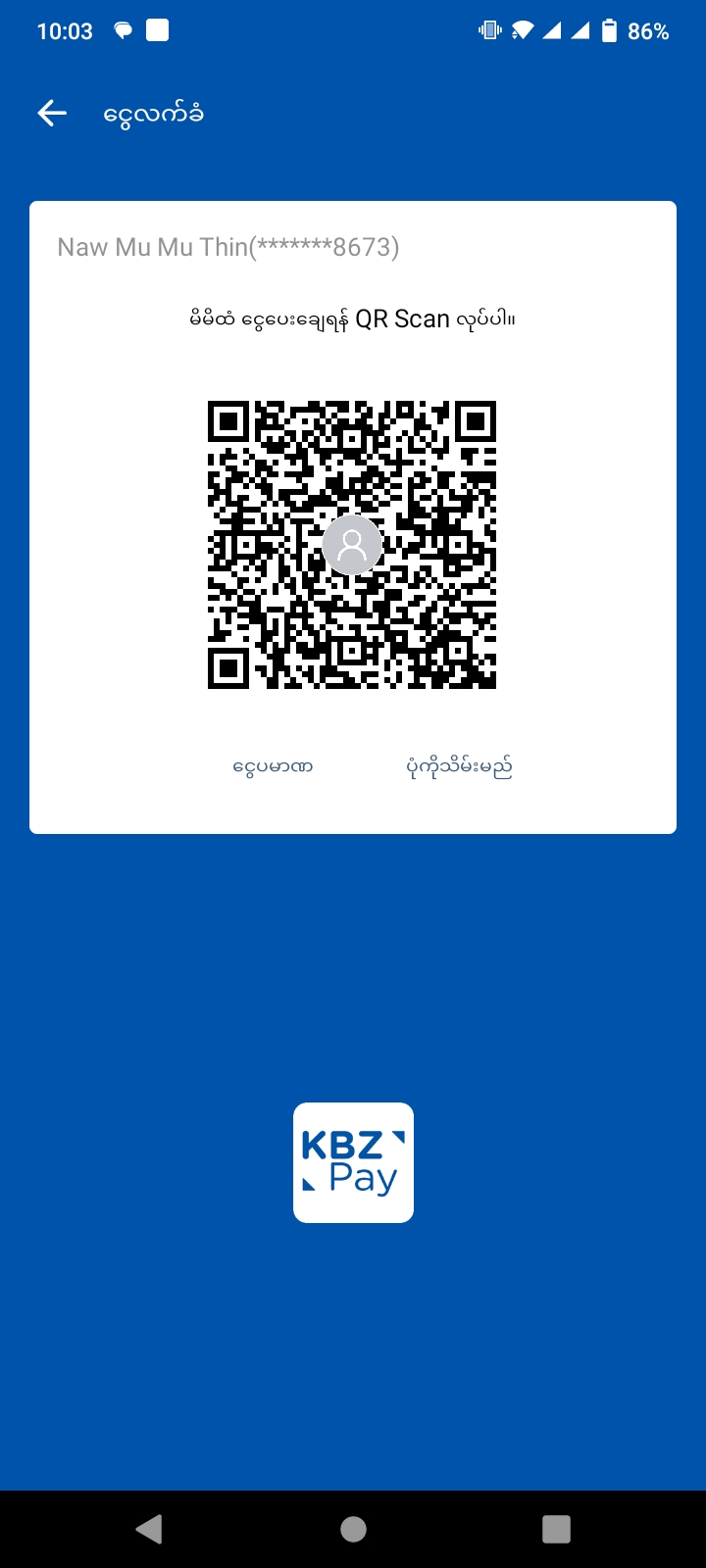The image size is (706, 1568).
Task: Tap the system back button
Action: 149,1529
